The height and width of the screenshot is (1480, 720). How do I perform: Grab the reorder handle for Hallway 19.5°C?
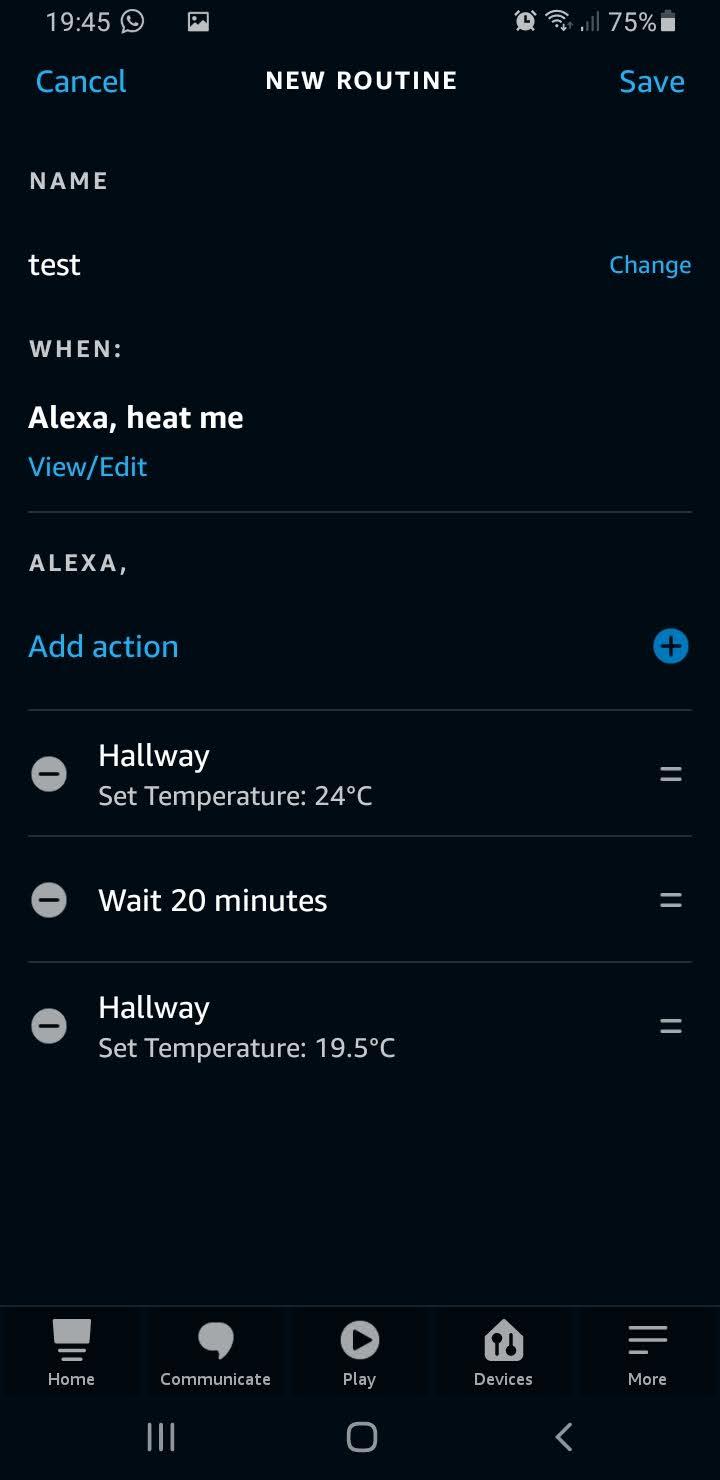671,1026
